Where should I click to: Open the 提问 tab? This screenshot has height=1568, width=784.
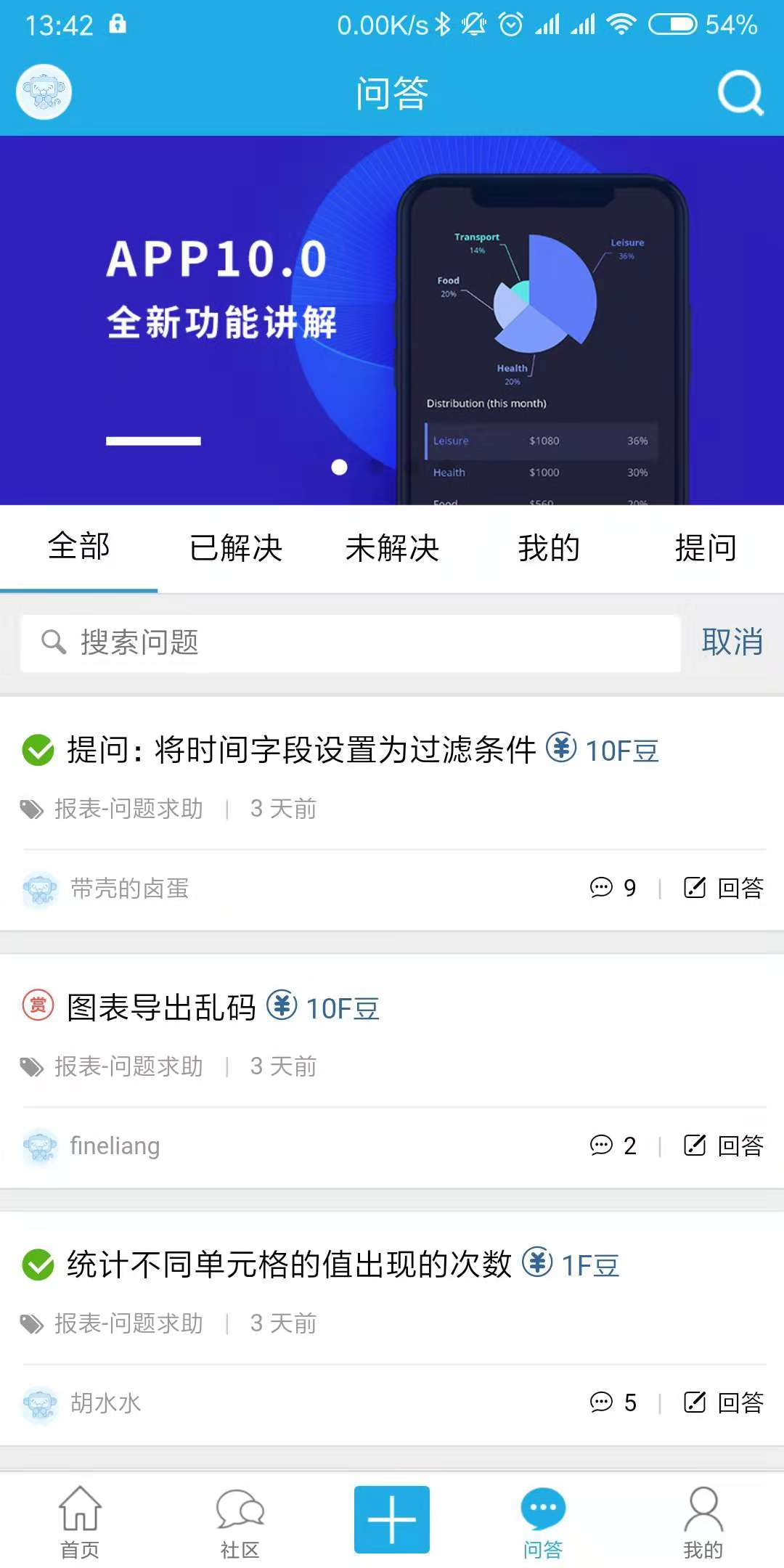[x=706, y=548]
